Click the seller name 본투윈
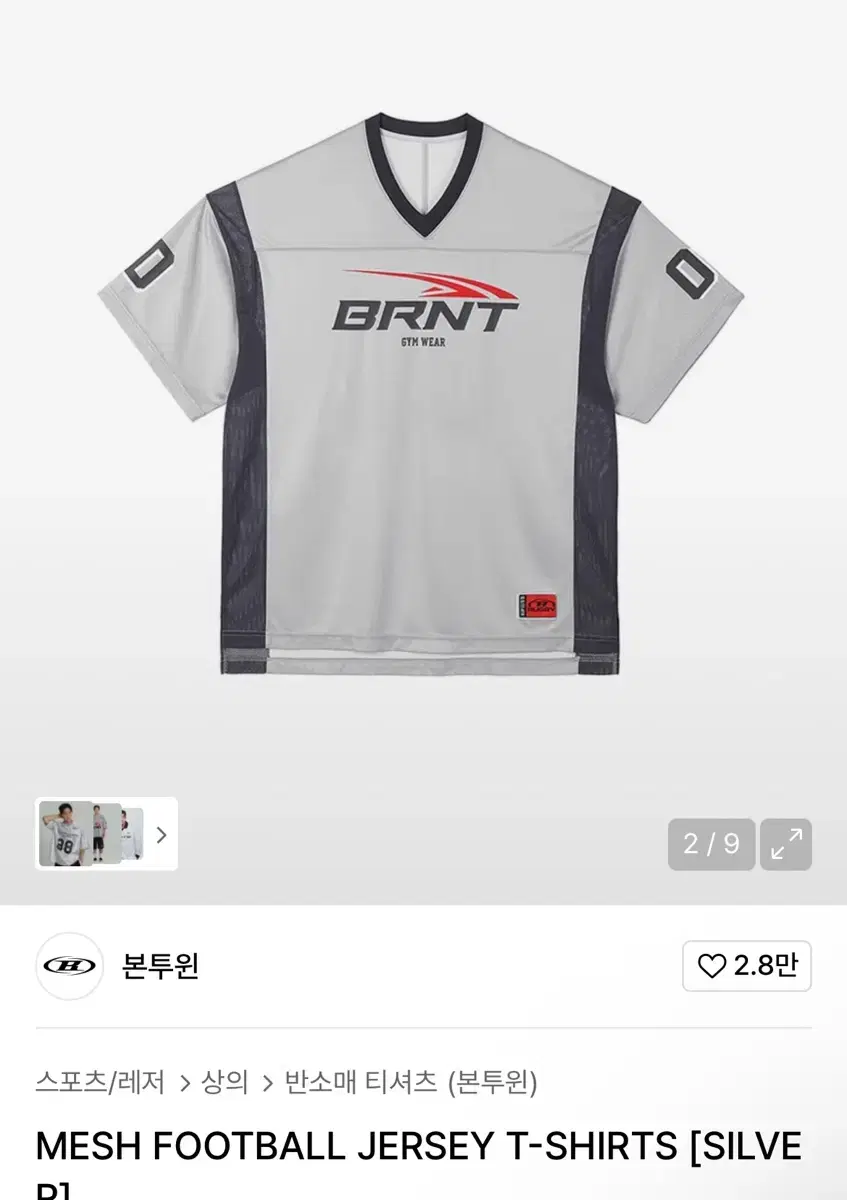 160,967
